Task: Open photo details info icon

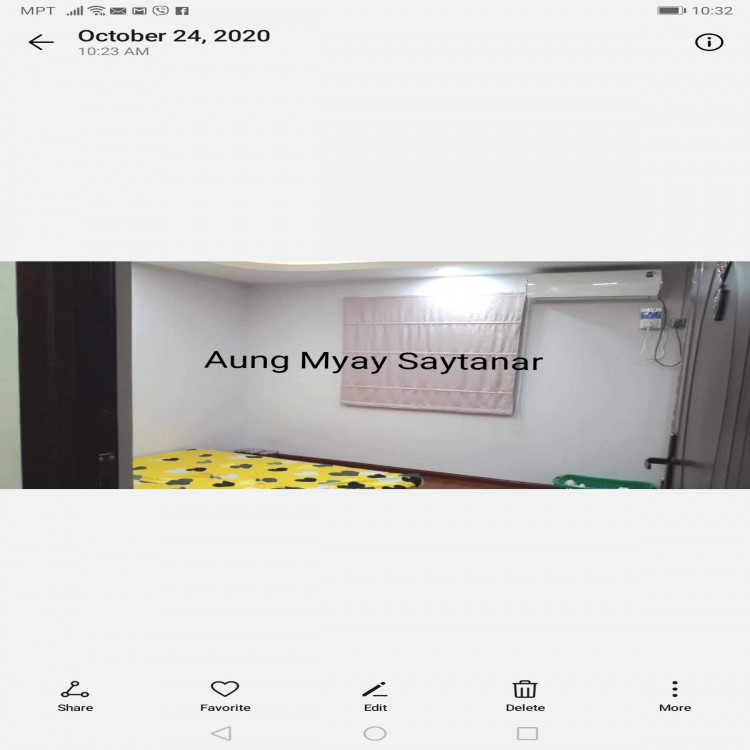Action: click(x=708, y=42)
